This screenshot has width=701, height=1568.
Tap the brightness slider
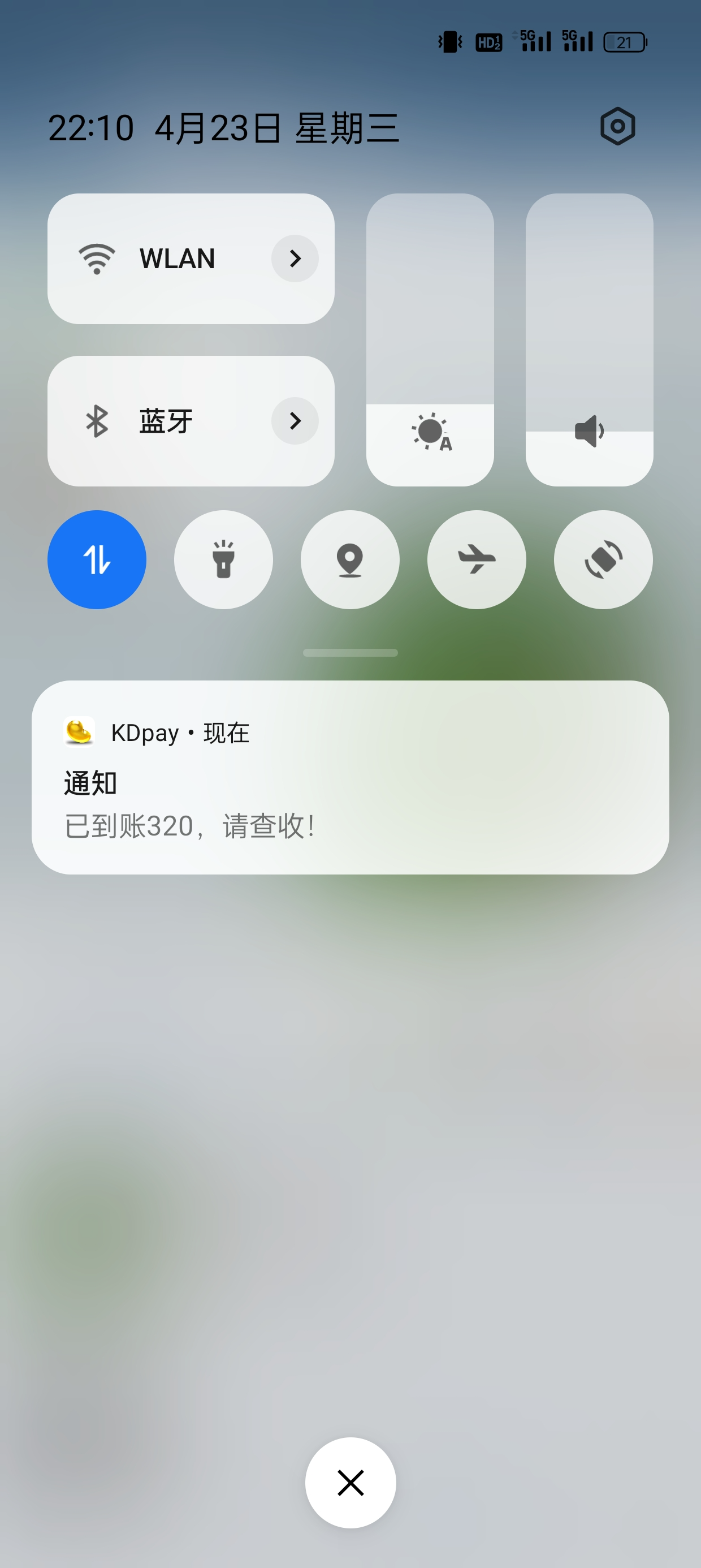430,339
